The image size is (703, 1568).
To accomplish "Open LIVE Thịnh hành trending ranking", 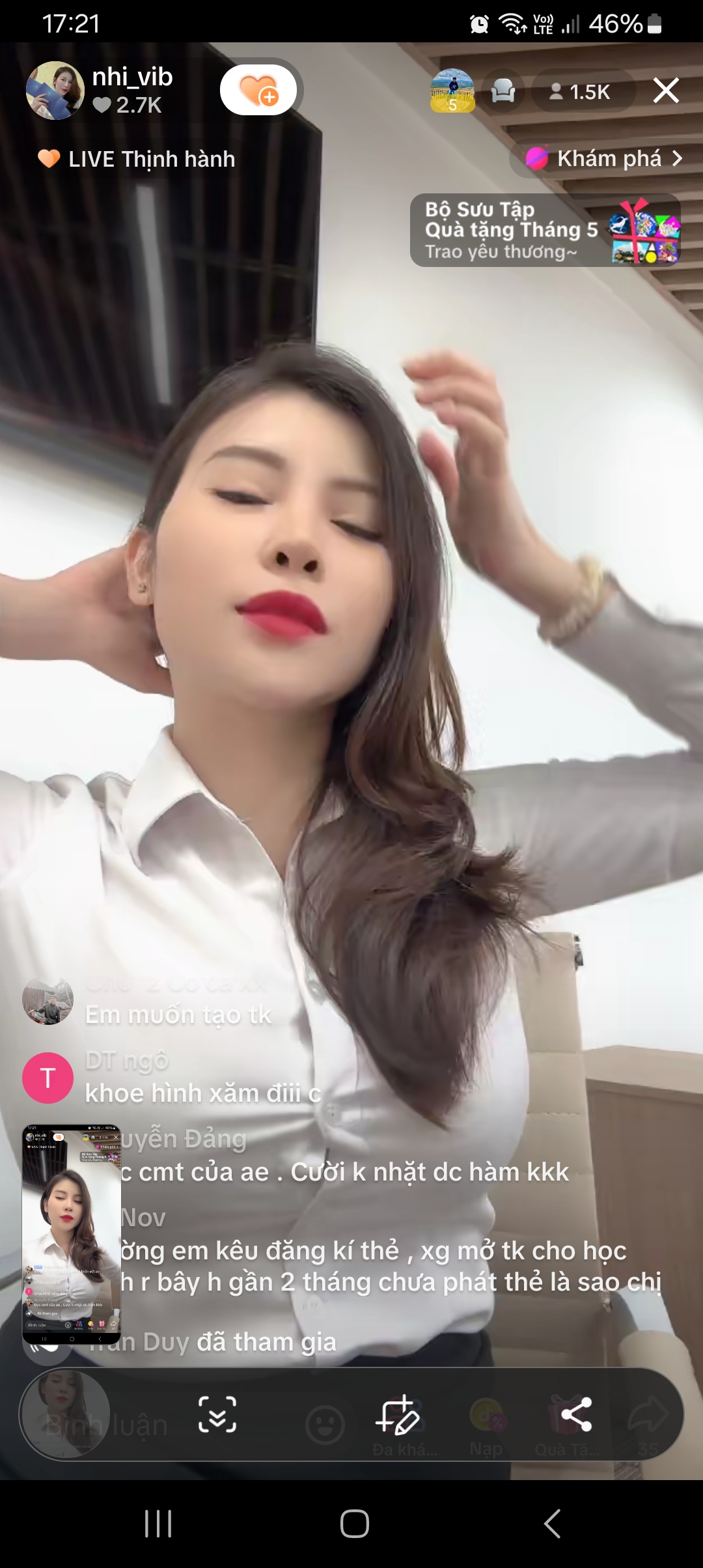I will pyautogui.click(x=137, y=159).
